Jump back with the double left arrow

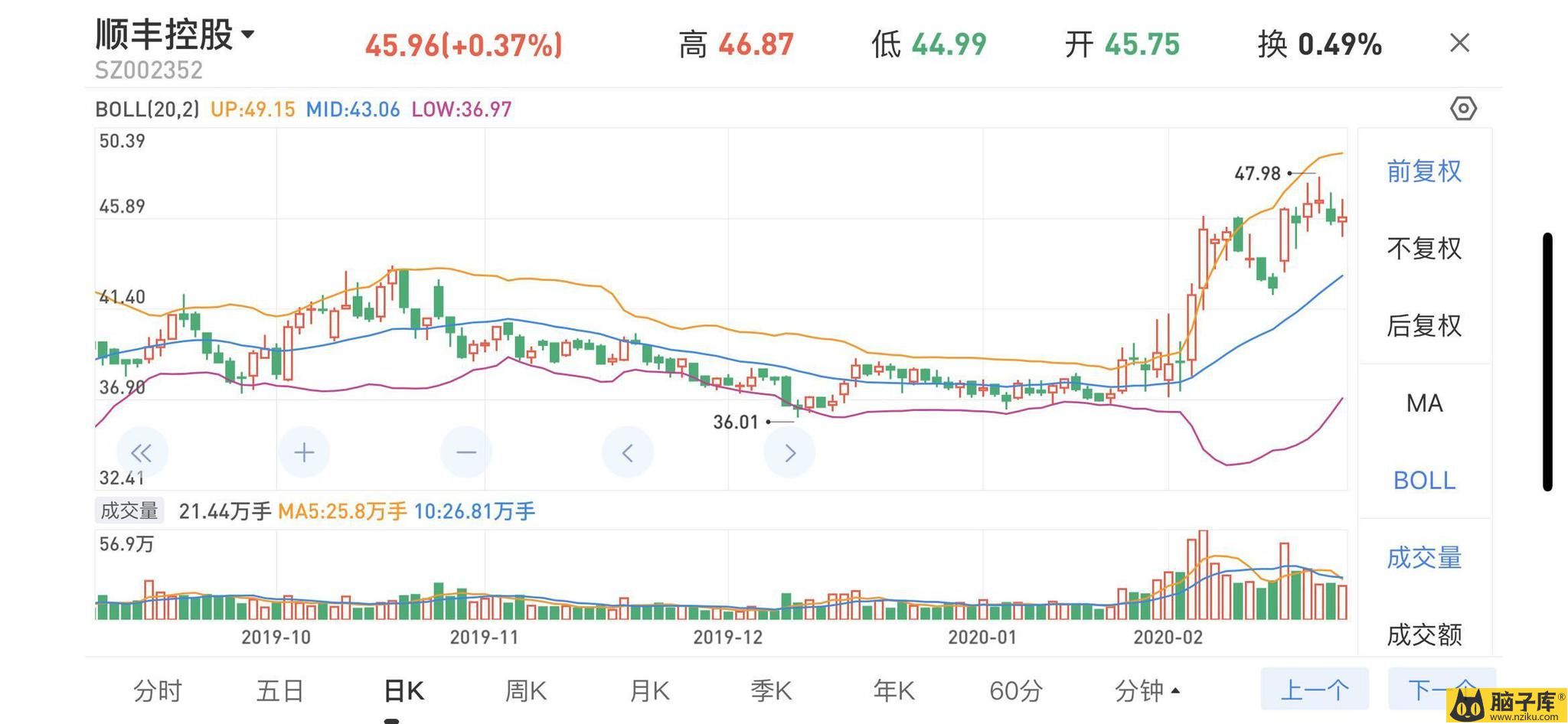coord(142,452)
